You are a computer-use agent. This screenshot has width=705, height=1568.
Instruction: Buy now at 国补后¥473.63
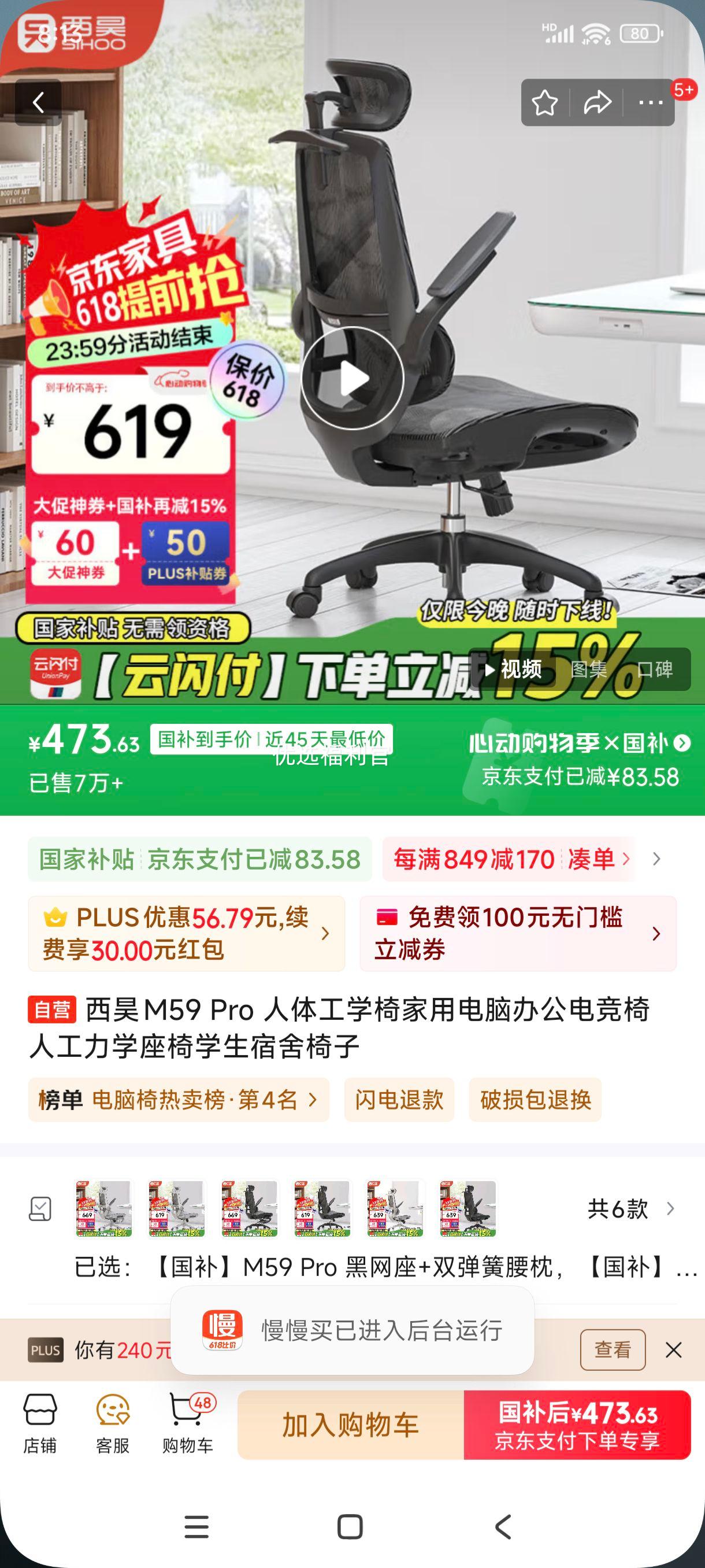point(577,1425)
